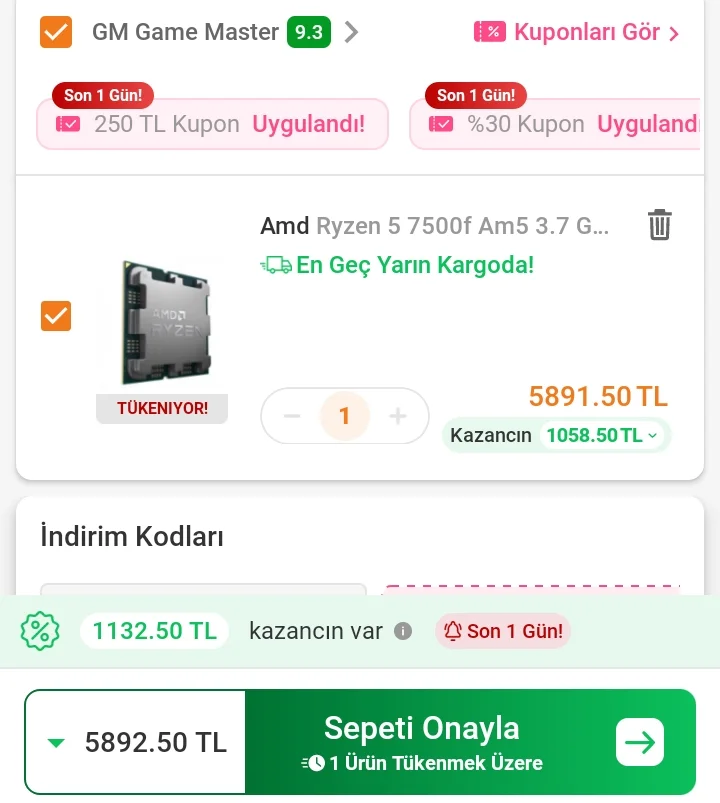Expand Kazancın 1058.50 TL details
Image resolution: width=720 pixels, height=803 pixels.
click(x=557, y=435)
